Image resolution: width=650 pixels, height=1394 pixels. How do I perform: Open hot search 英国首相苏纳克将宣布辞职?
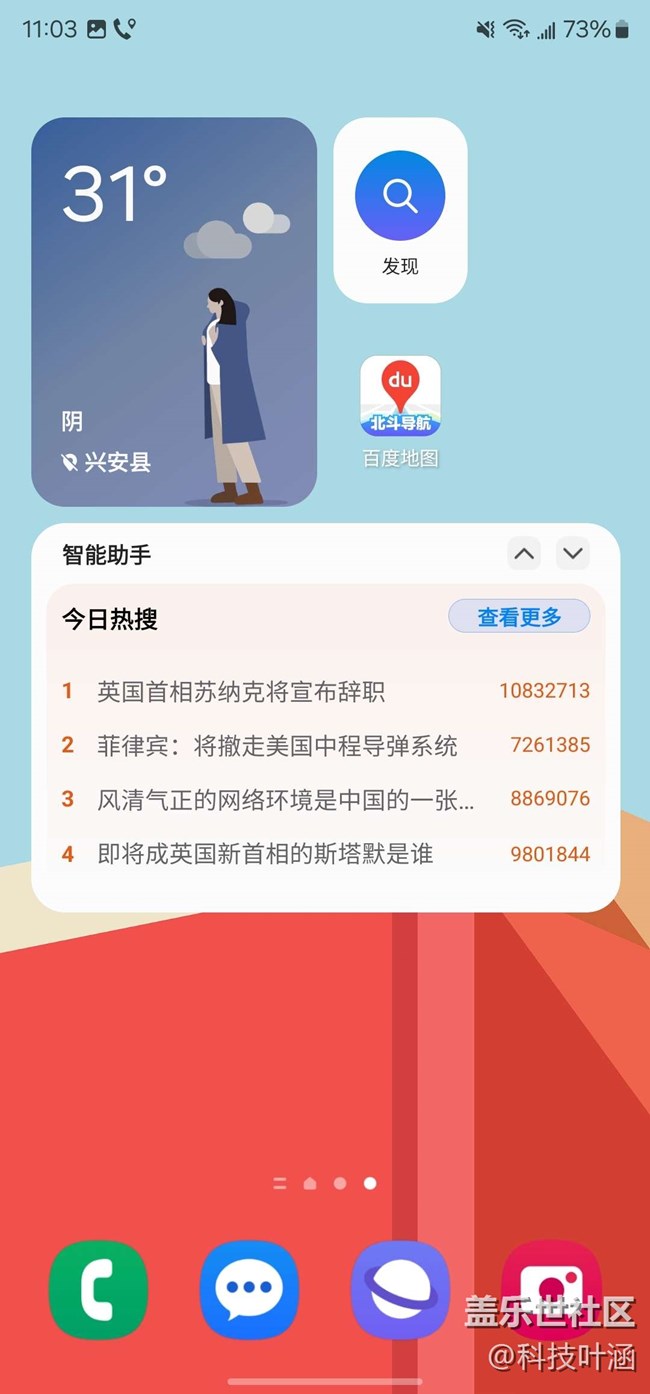(x=326, y=691)
